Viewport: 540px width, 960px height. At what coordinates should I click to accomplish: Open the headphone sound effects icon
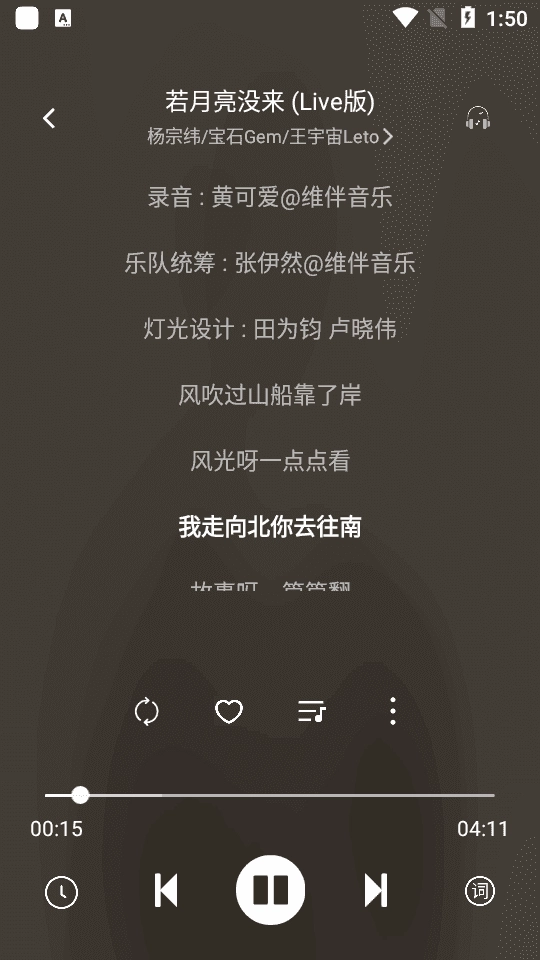[478, 118]
